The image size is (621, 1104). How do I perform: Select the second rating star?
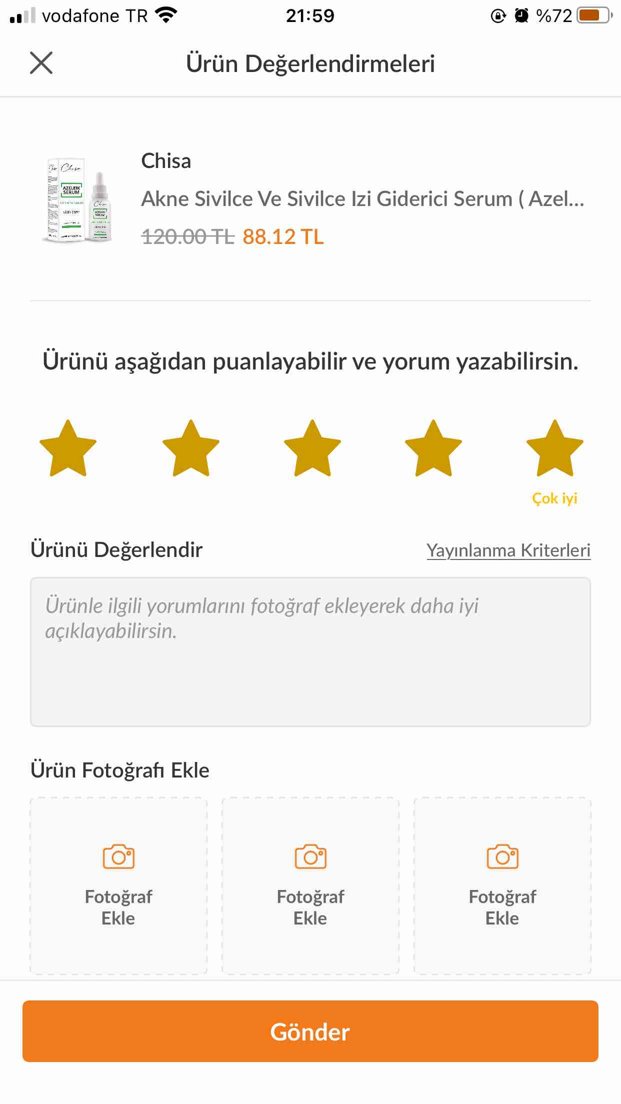(x=190, y=448)
